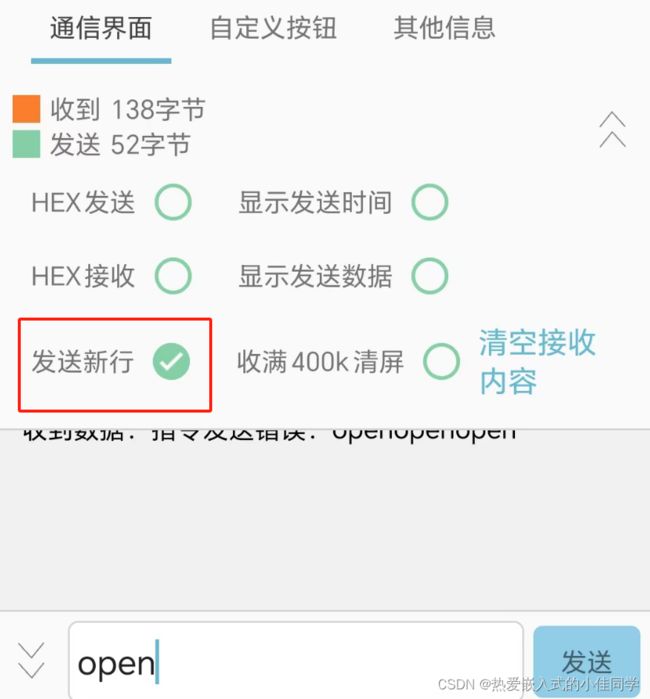Enable 显示发送时间 option

click(430, 204)
